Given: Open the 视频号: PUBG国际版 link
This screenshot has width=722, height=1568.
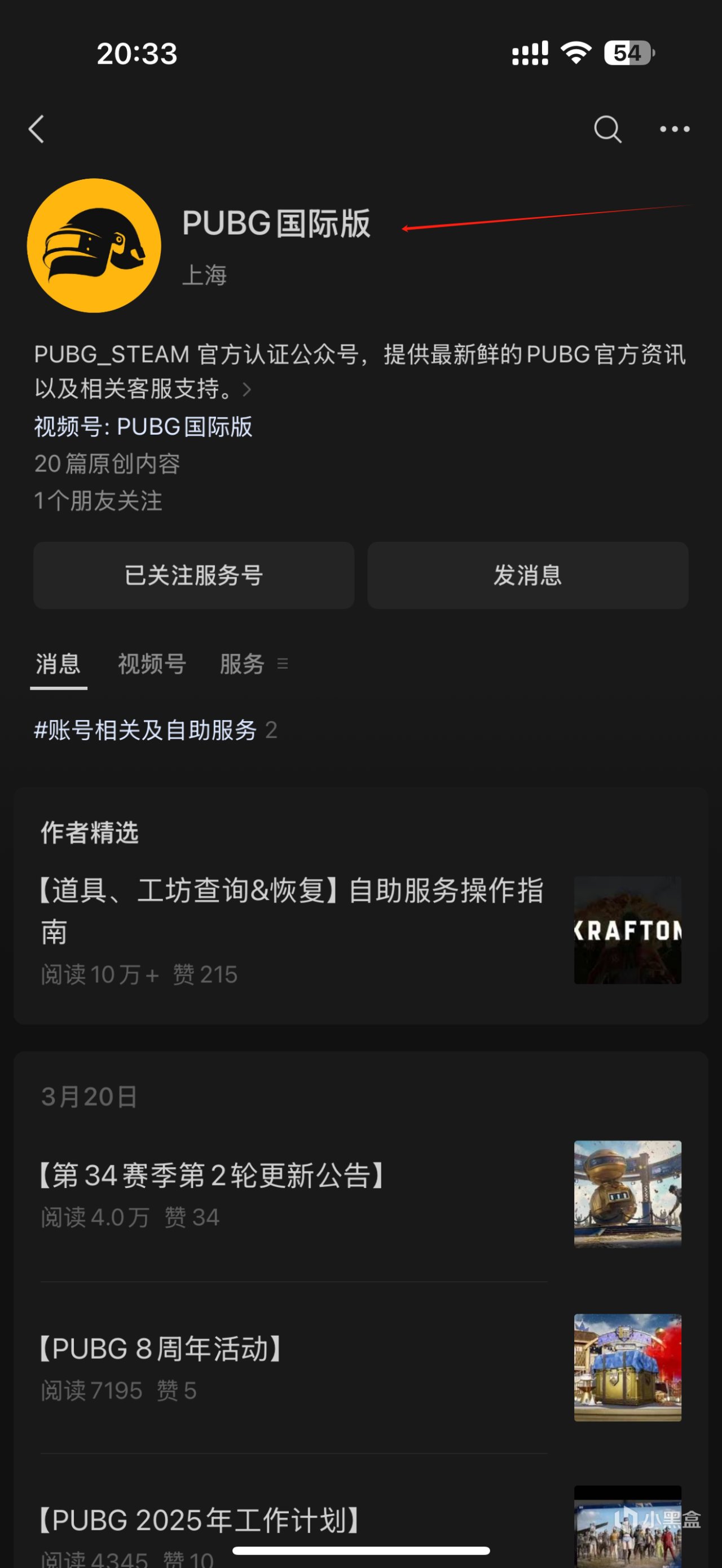Looking at the screenshot, I should pos(144,428).
